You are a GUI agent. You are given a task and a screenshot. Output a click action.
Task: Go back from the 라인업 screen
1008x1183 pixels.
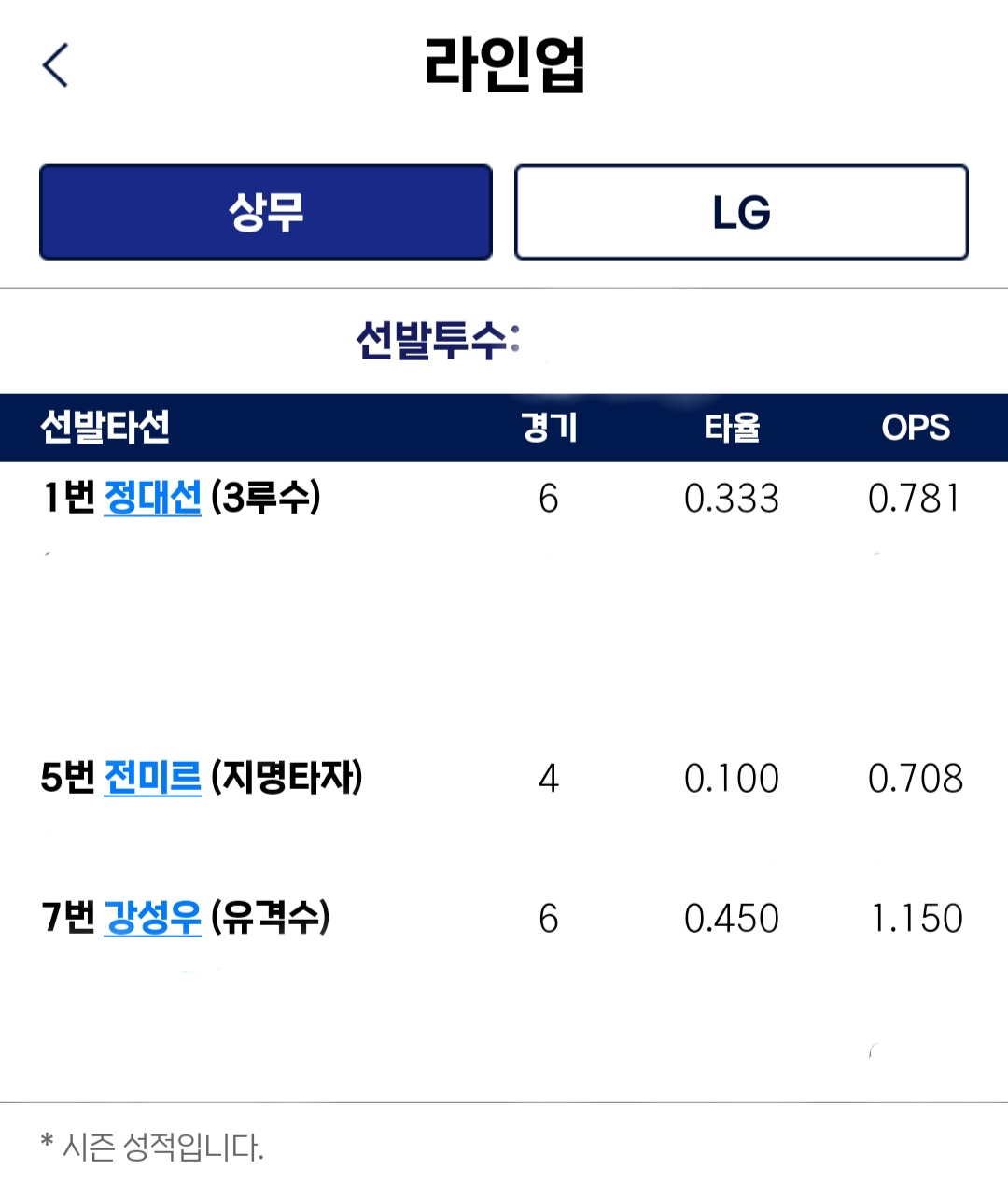[x=56, y=65]
